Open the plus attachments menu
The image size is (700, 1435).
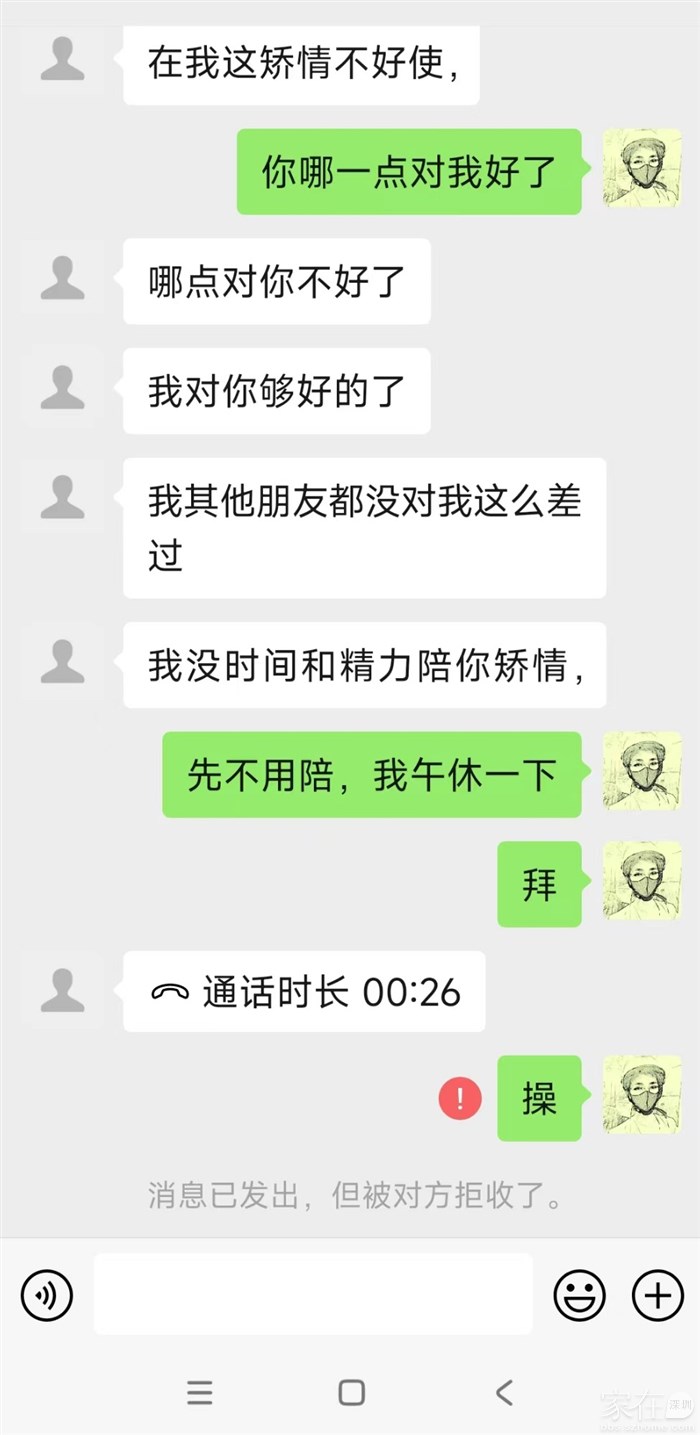pyautogui.click(x=658, y=1296)
